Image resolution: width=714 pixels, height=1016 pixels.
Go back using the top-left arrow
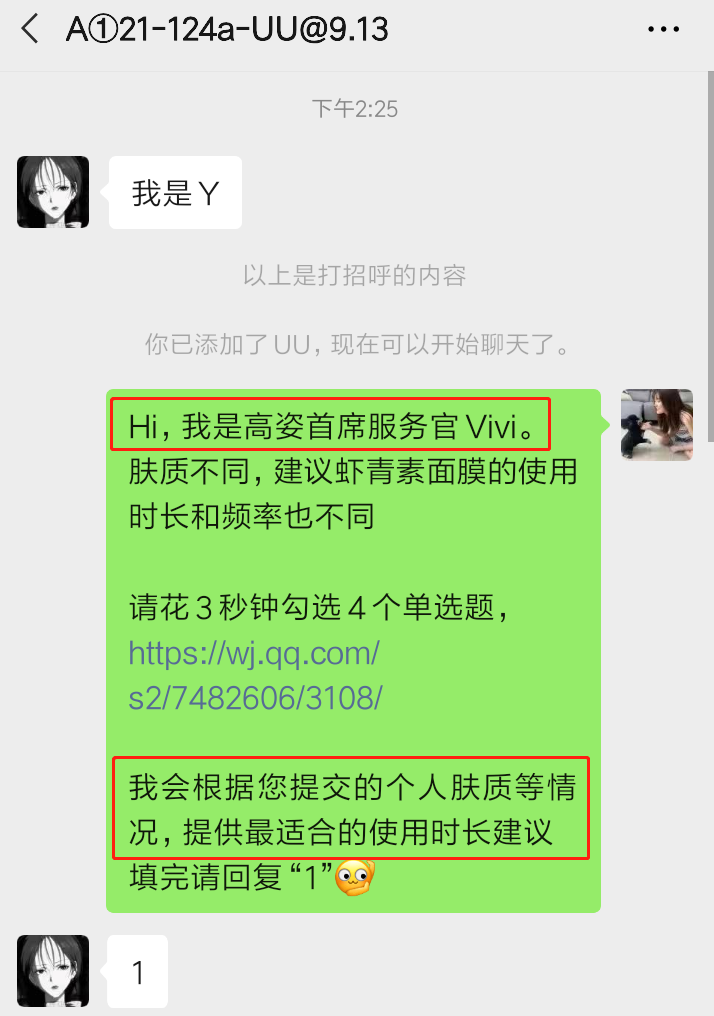pyautogui.click(x=30, y=30)
